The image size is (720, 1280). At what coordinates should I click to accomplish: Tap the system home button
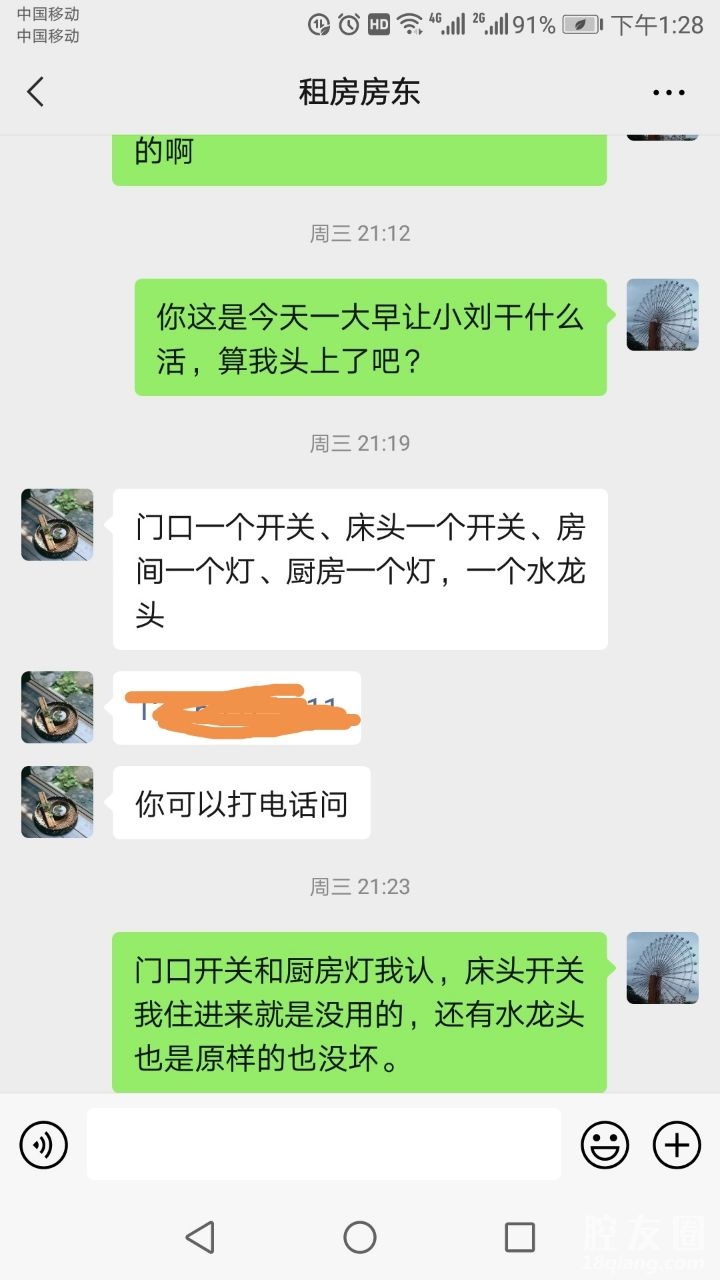coord(360,1237)
